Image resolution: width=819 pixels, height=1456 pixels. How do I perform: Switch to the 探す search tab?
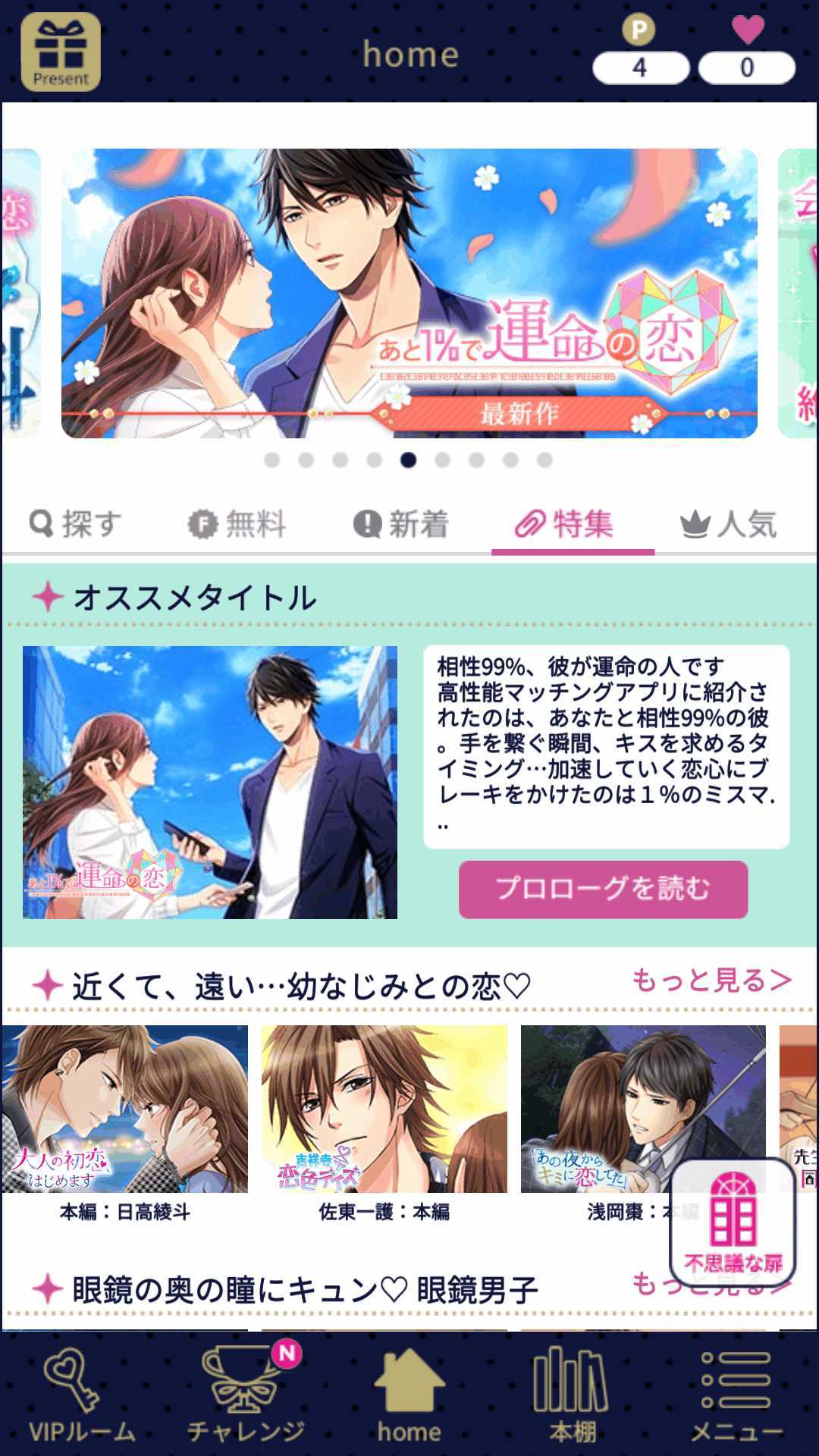point(74,524)
